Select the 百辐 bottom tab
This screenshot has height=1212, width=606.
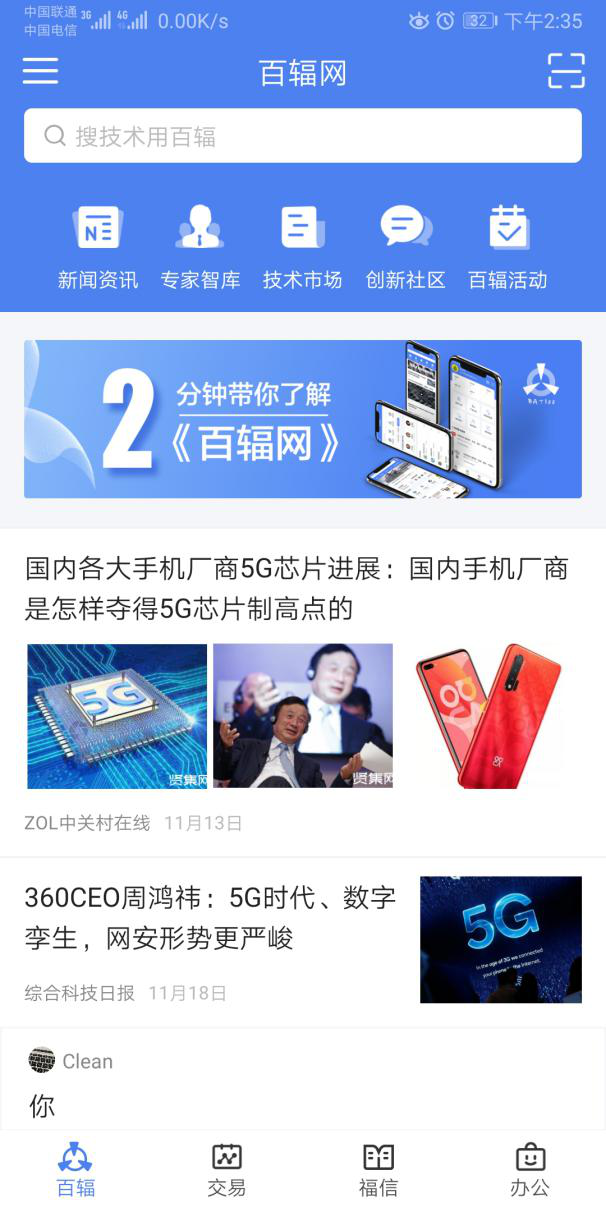pyautogui.click(x=75, y=1170)
